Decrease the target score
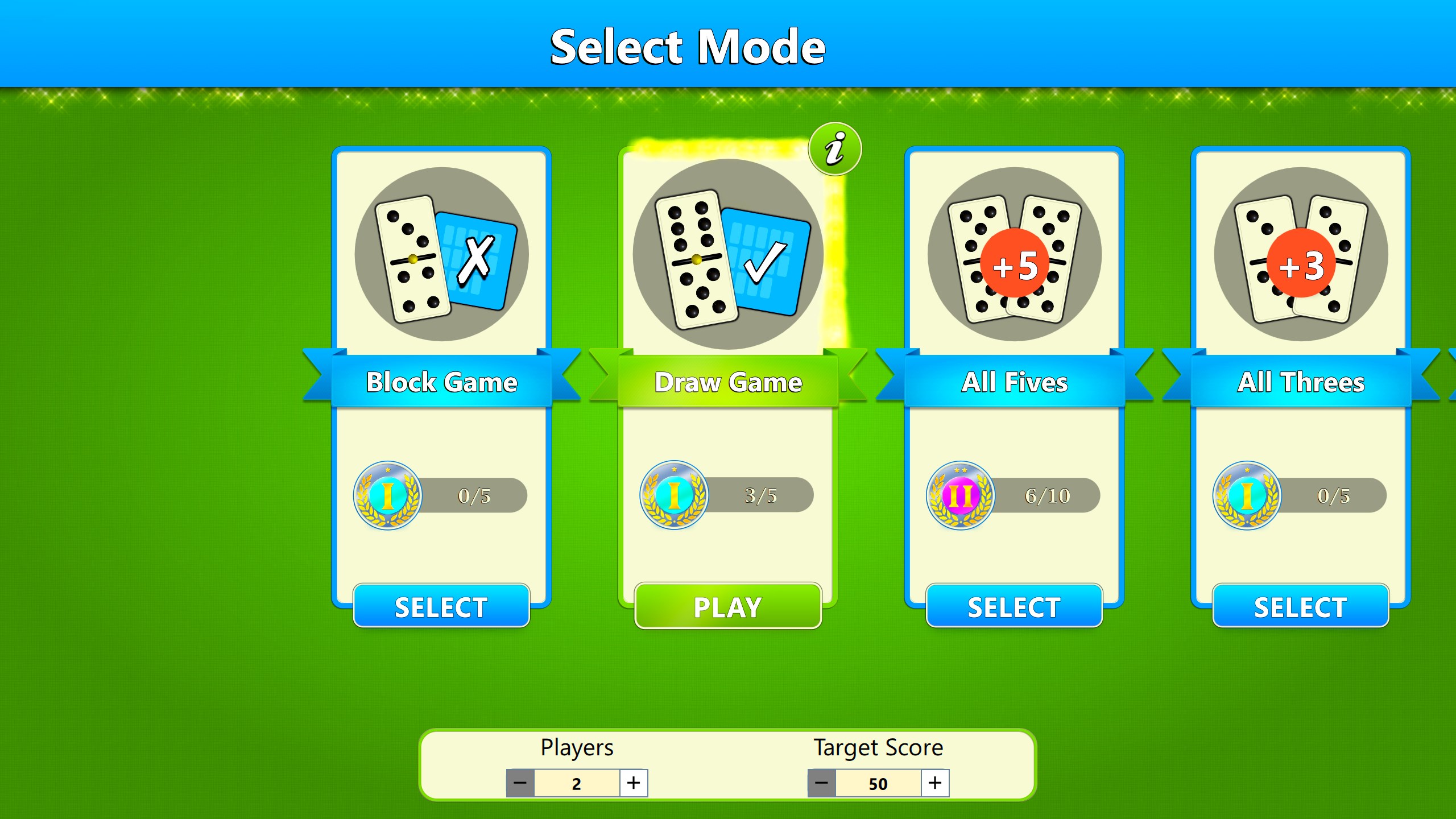This screenshot has height=819, width=1456. coord(821,783)
